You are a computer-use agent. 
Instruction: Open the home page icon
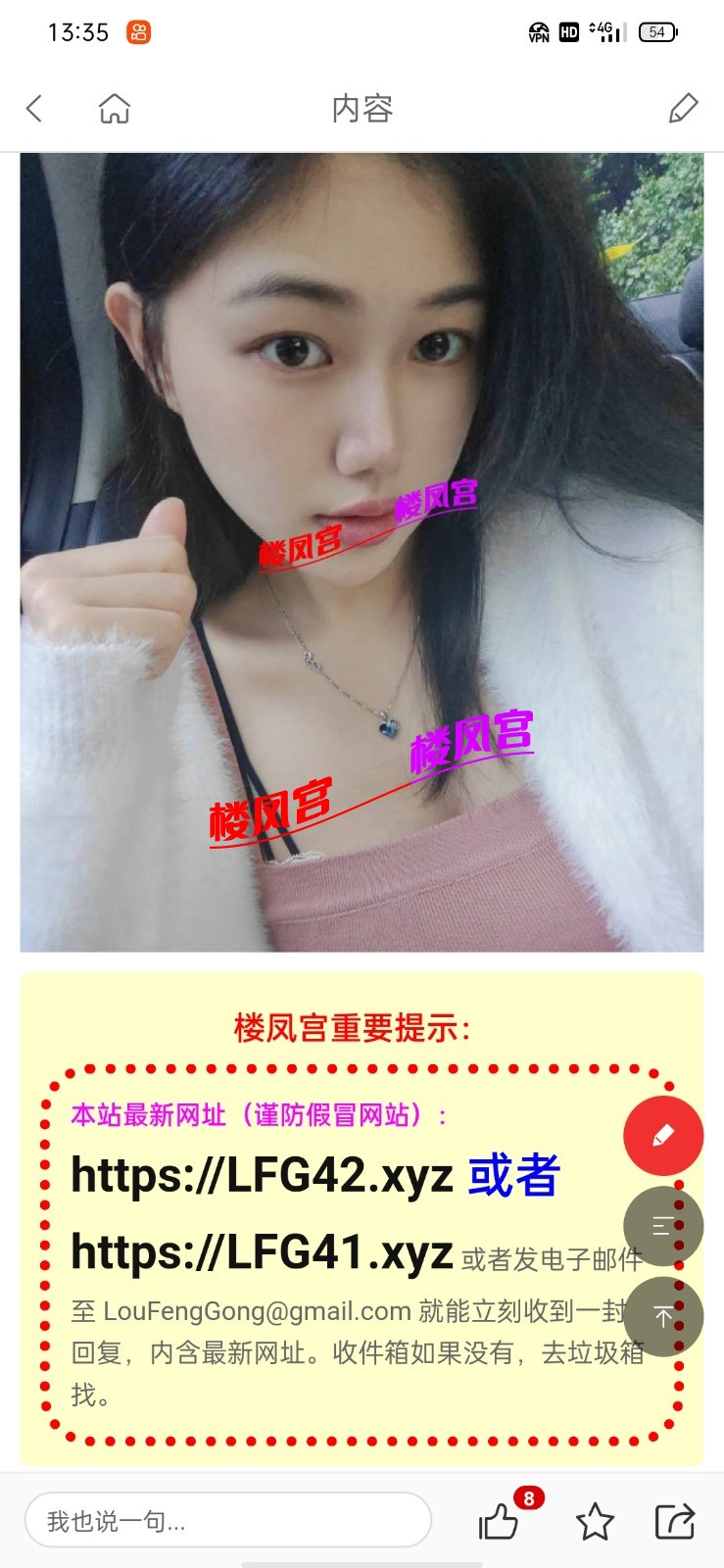click(115, 108)
